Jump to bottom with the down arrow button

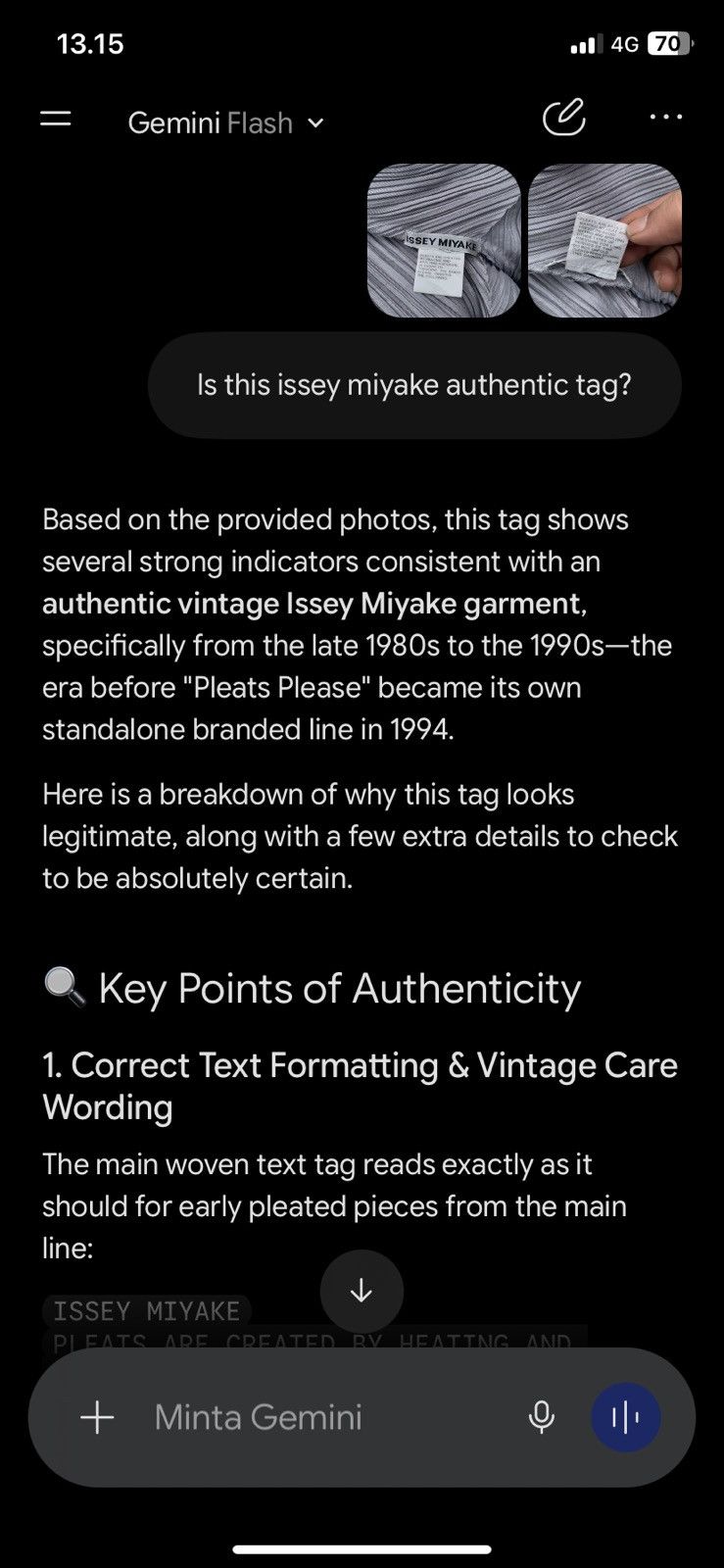point(362,1291)
